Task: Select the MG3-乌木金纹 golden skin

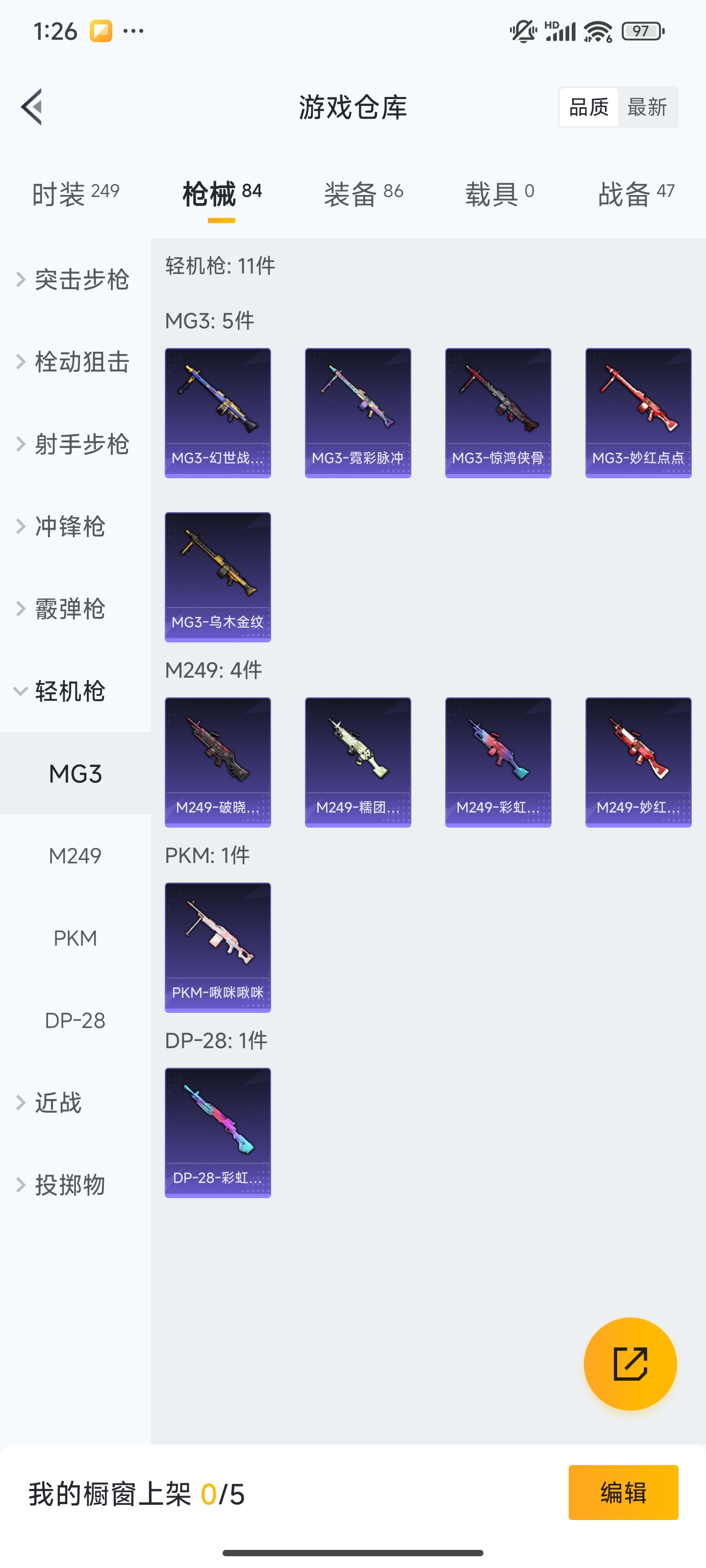Action: click(x=218, y=577)
